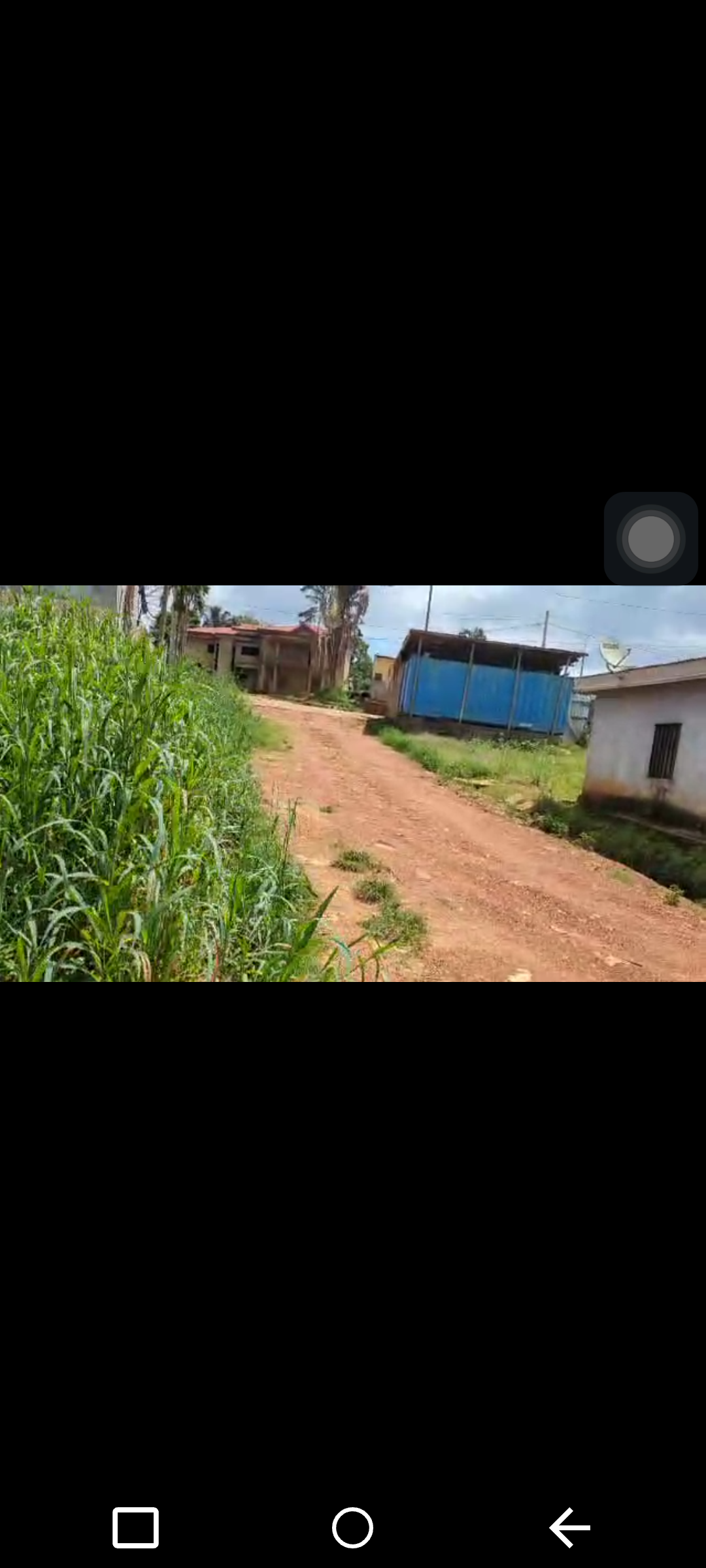Tap the faint circle icon above the video
Image resolution: width=706 pixels, height=1568 pixels.
[x=353, y=320]
